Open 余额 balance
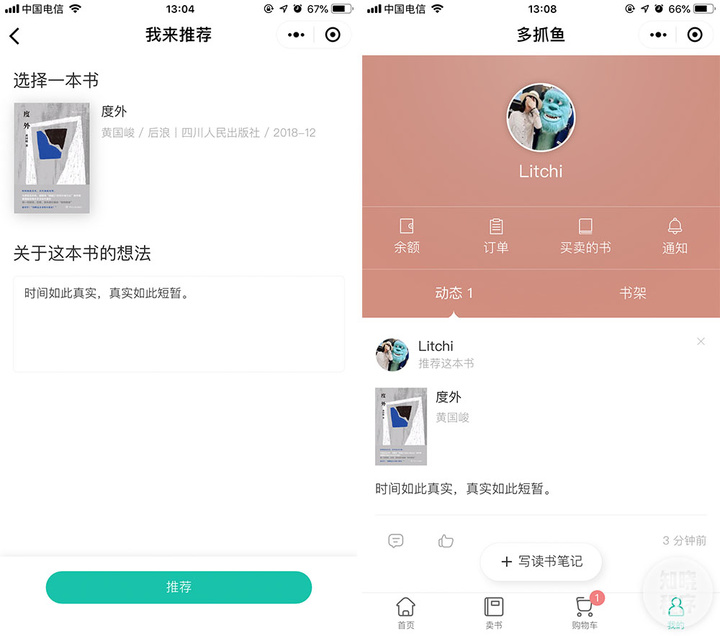The image size is (720, 636). (x=407, y=236)
